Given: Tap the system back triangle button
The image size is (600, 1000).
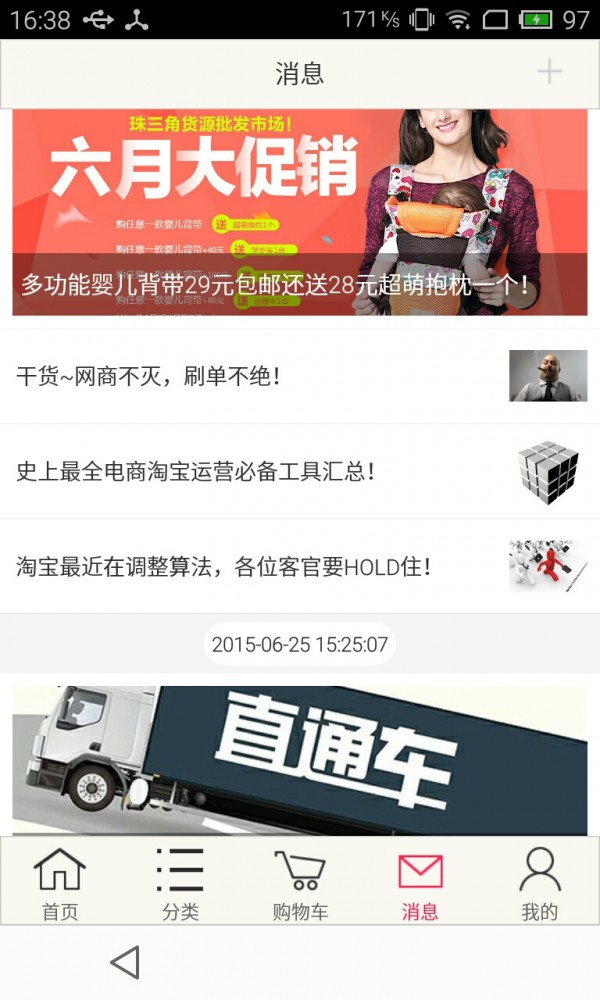Looking at the screenshot, I should pos(125,962).
